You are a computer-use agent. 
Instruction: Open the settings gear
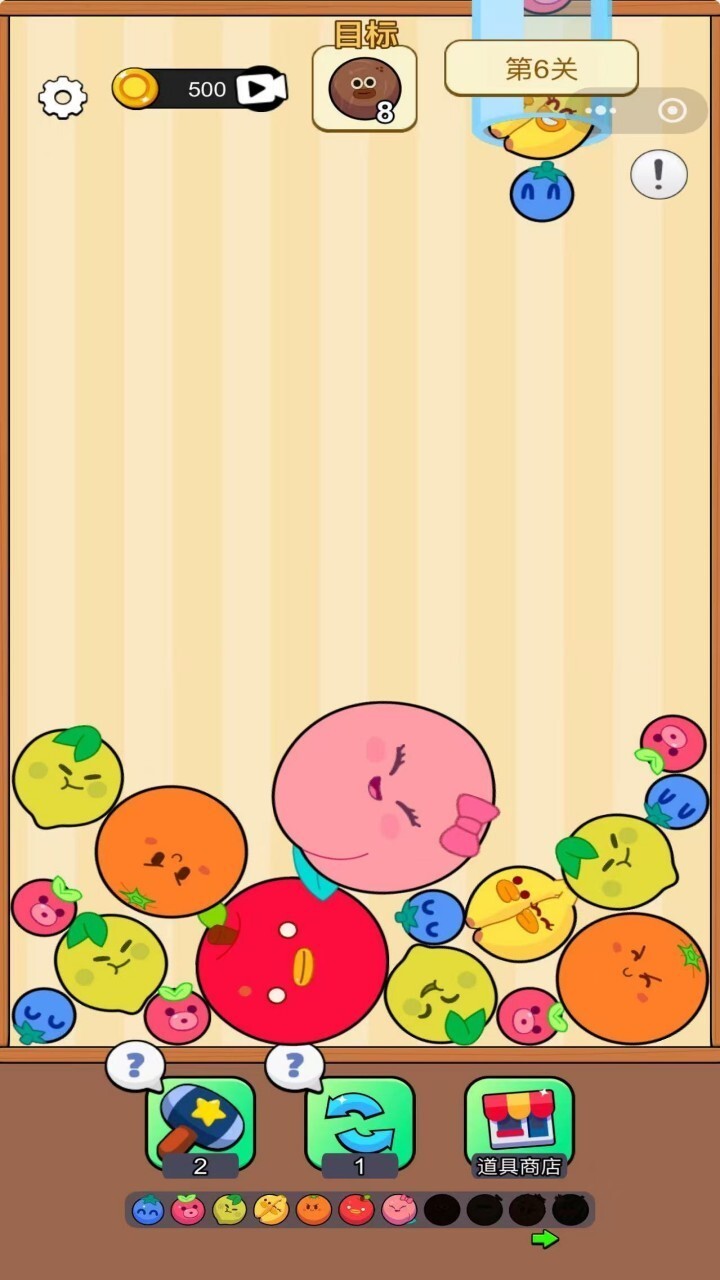pyautogui.click(x=63, y=97)
